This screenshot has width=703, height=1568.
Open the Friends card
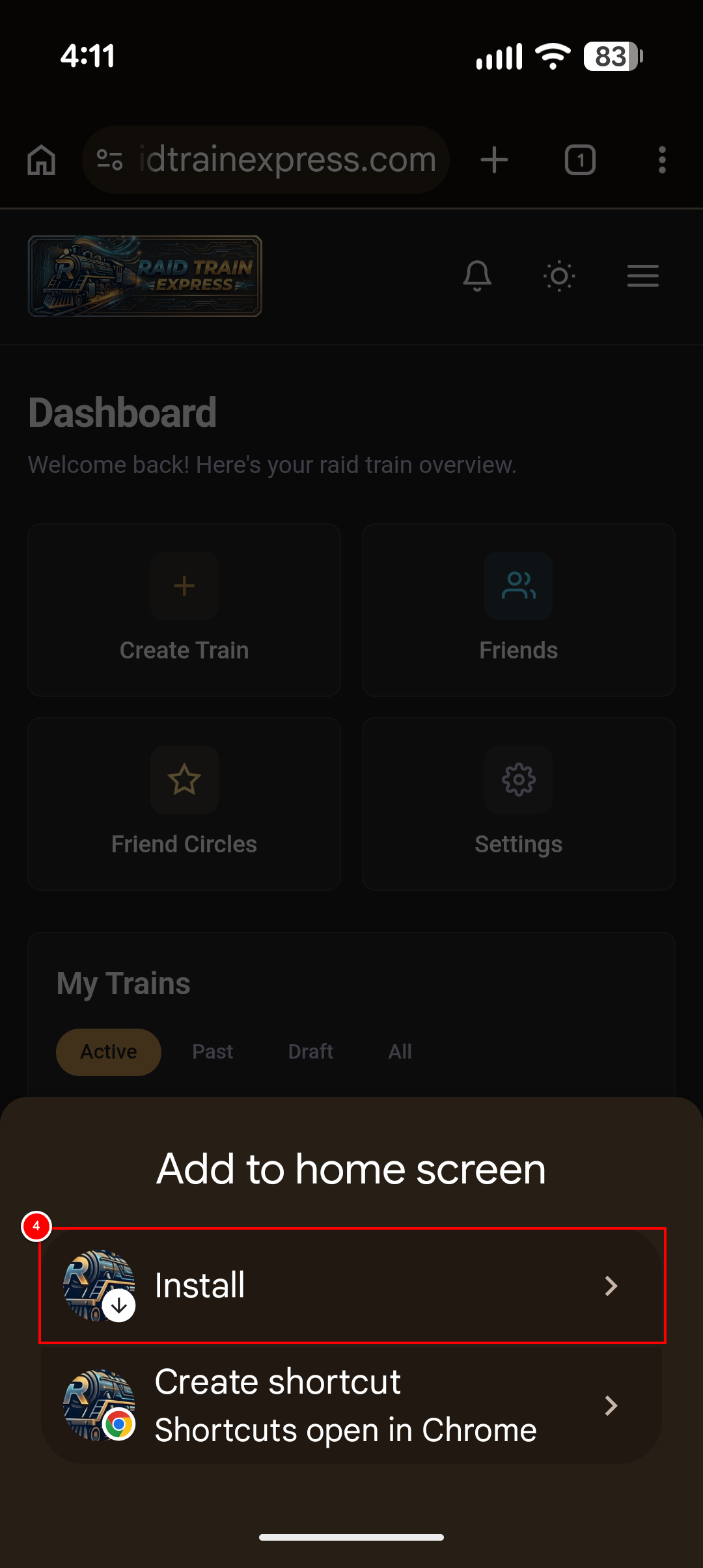[518, 610]
